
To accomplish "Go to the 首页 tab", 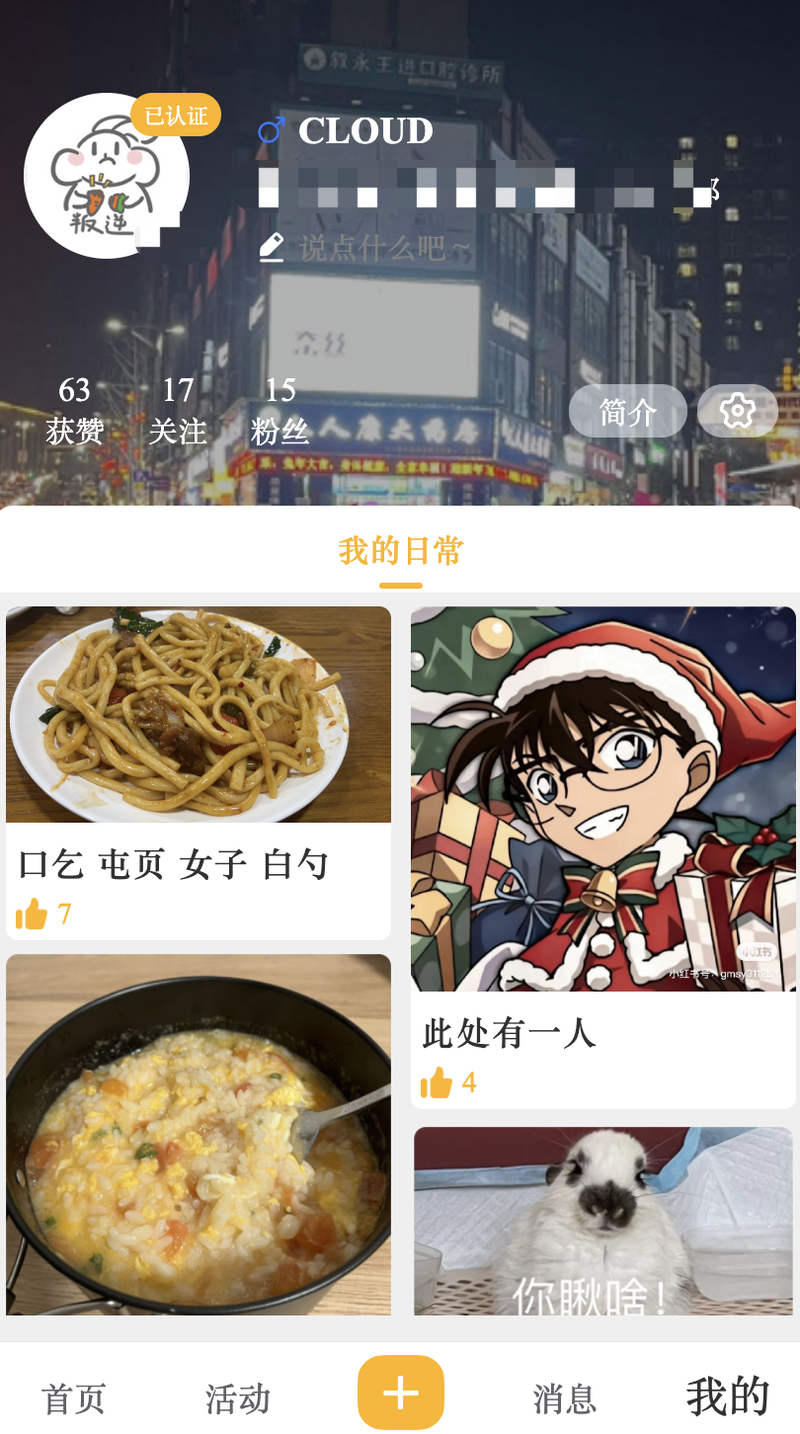I will (x=74, y=1399).
